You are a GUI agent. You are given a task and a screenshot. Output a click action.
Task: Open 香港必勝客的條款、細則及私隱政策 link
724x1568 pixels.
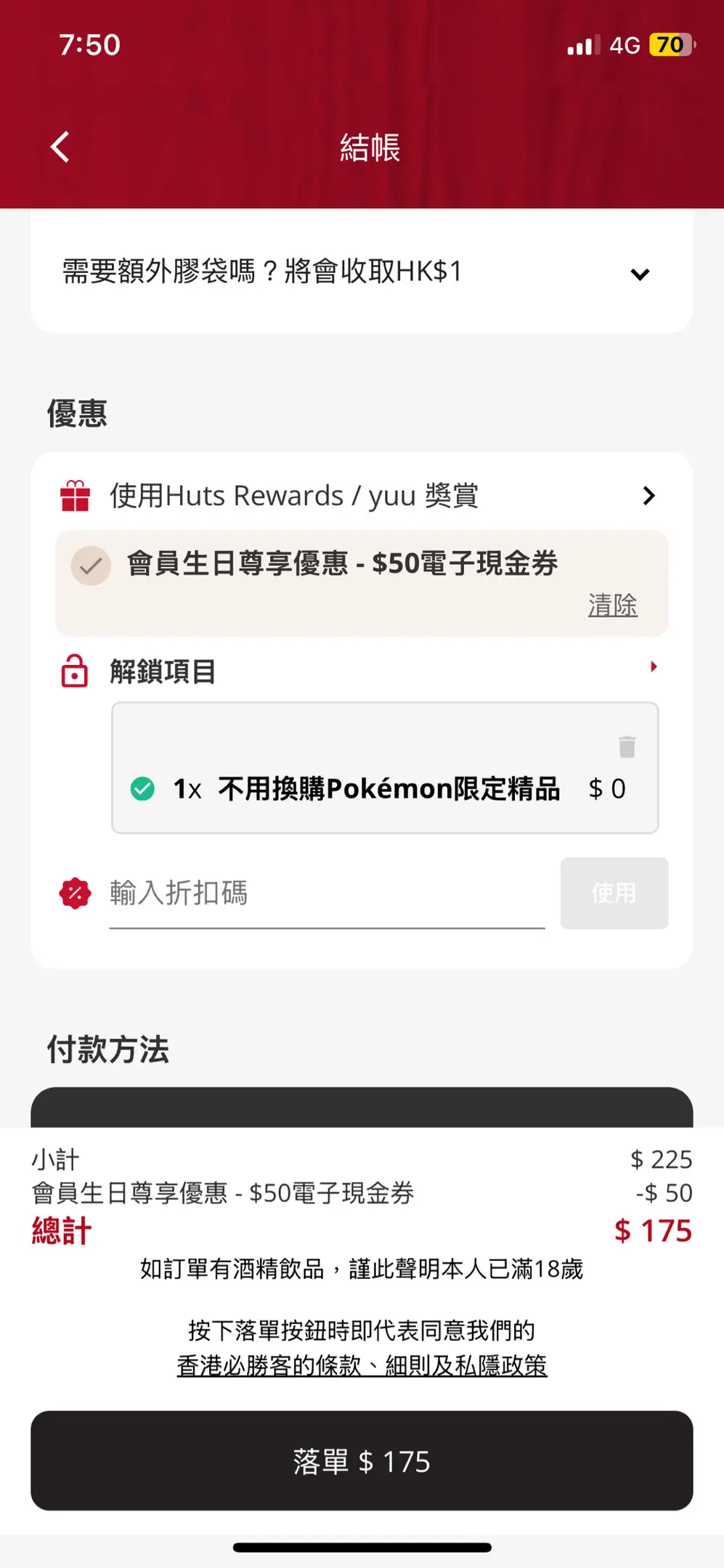point(362,1365)
